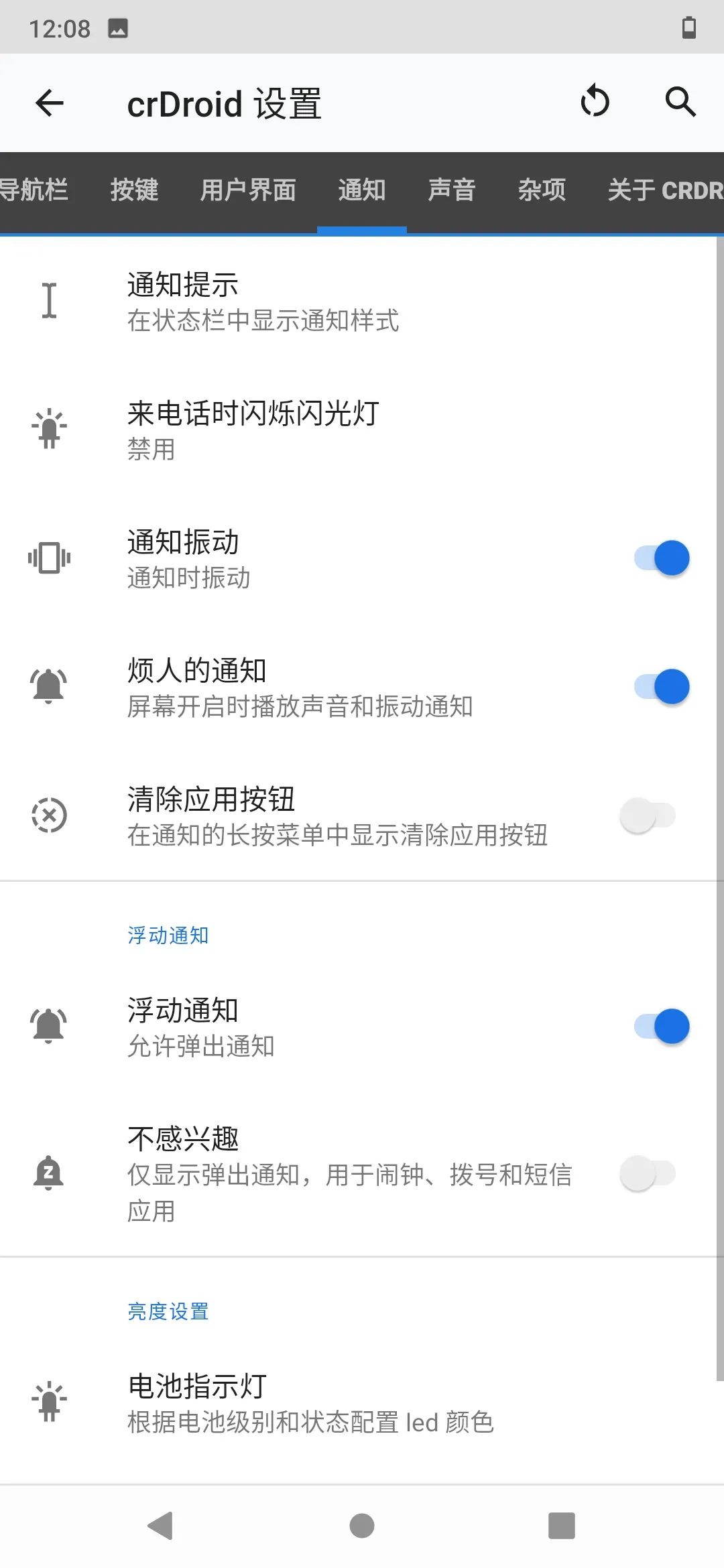The image size is (724, 1568).
Task: Open 通知提示 settings
Action: pos(362,301)
